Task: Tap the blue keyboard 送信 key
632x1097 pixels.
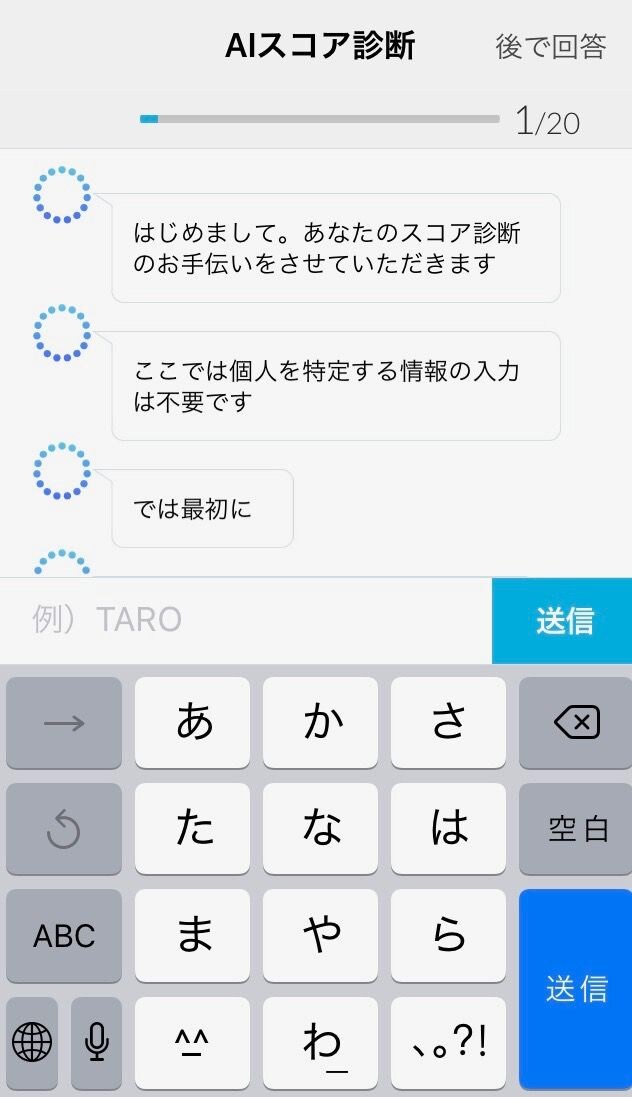Action: coord(576,988)
